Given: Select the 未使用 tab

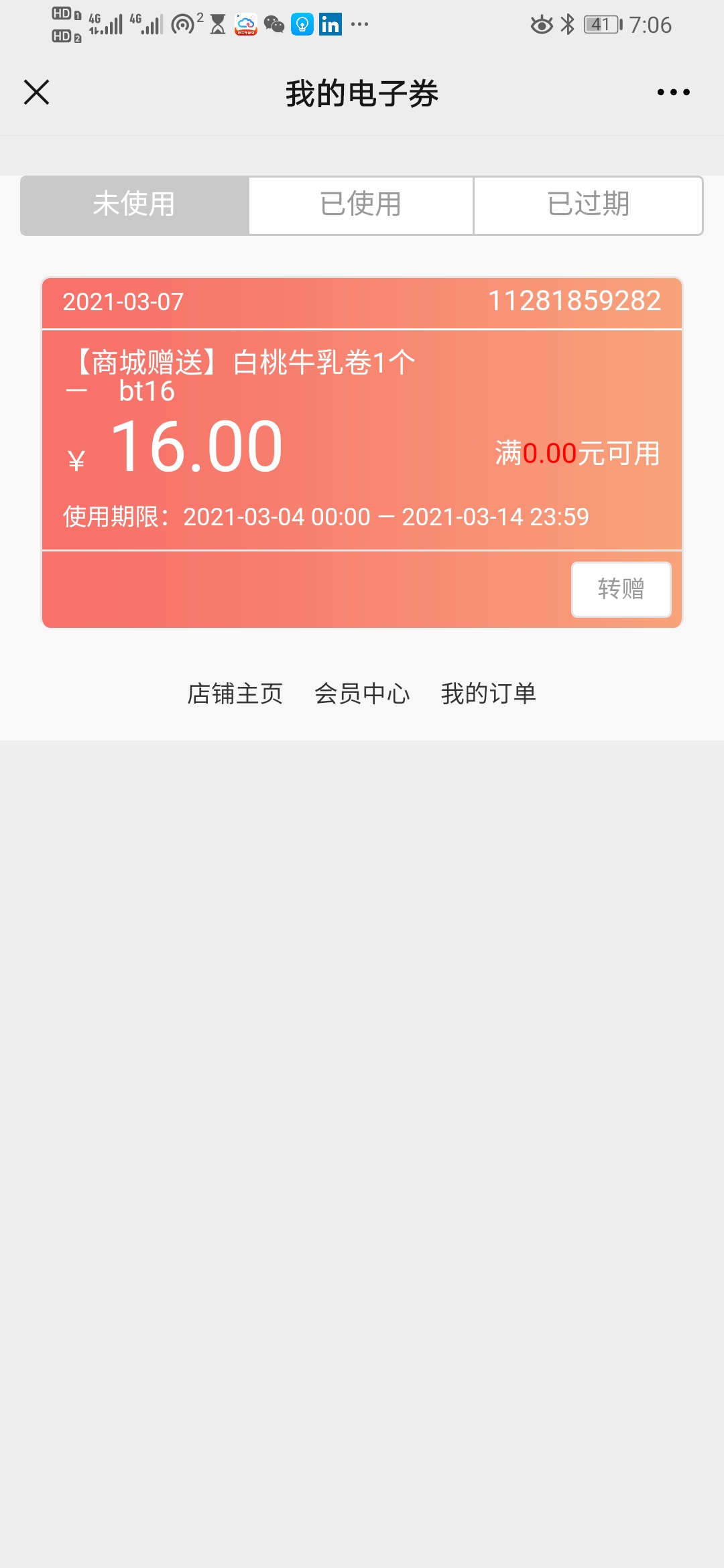Looking at the screenshot, I should pyautogui.click(x=135, y=205).
